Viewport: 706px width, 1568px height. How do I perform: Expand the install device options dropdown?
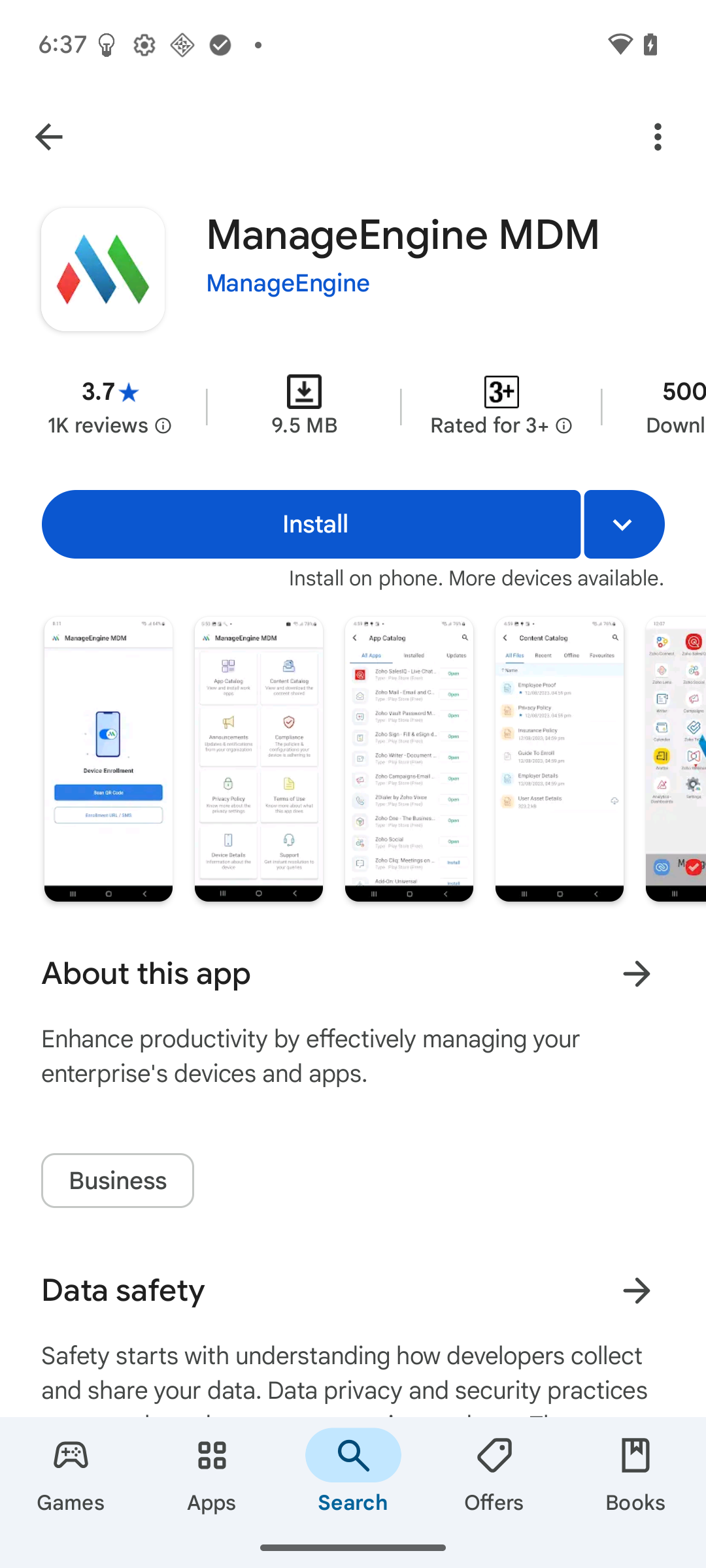pos(624,524)
